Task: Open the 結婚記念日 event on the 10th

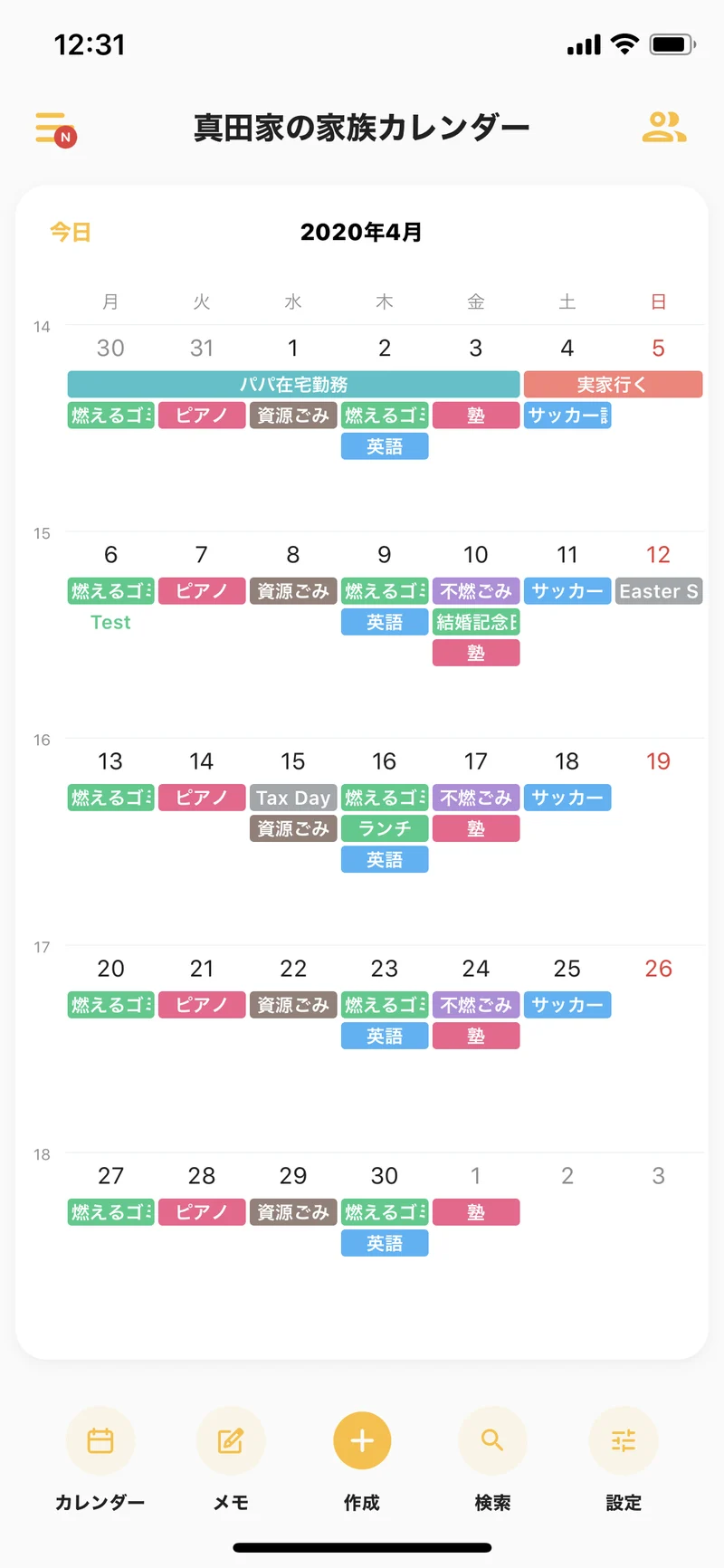Action: [476, 622]
